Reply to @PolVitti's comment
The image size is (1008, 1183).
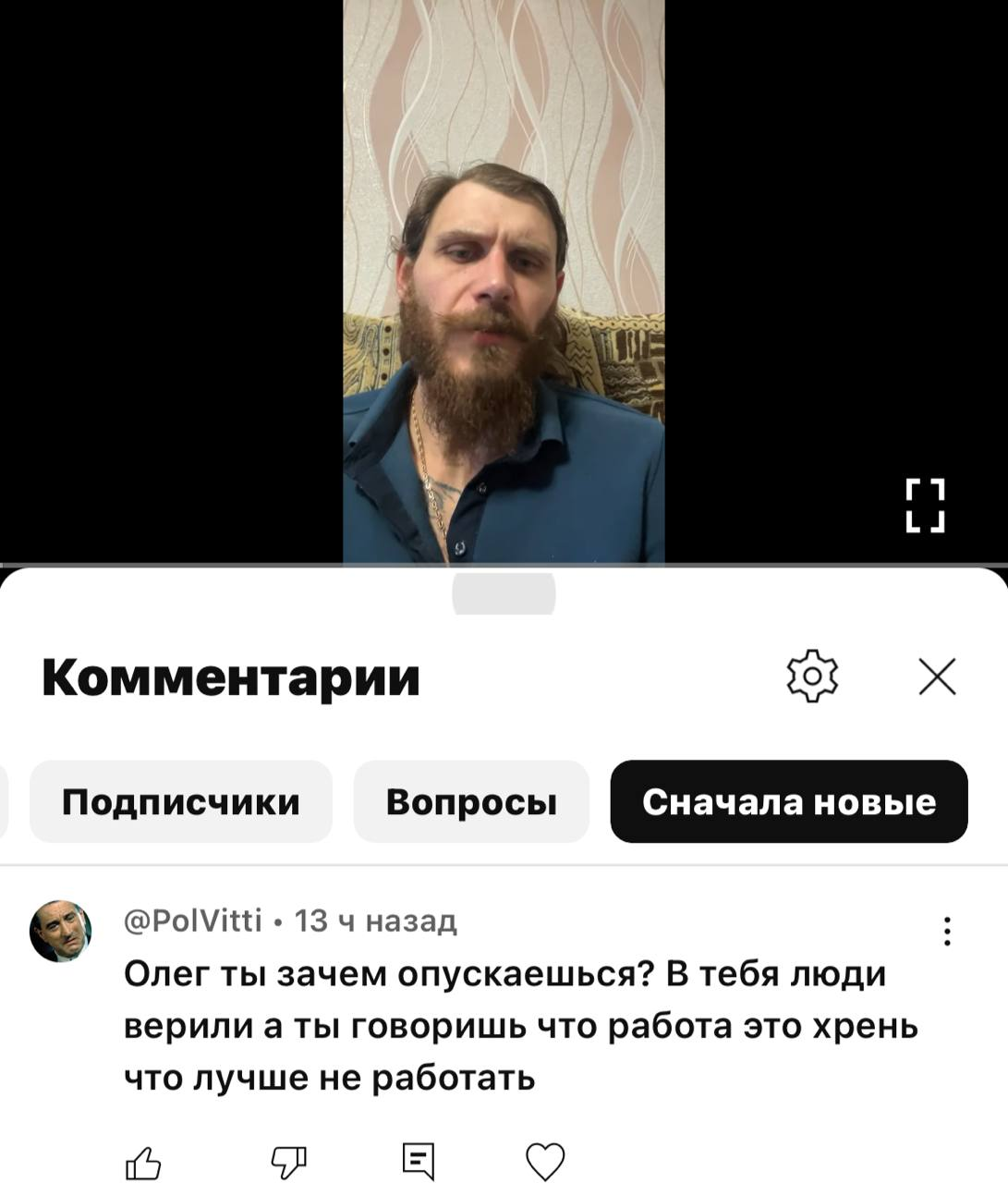(419, 1161)
